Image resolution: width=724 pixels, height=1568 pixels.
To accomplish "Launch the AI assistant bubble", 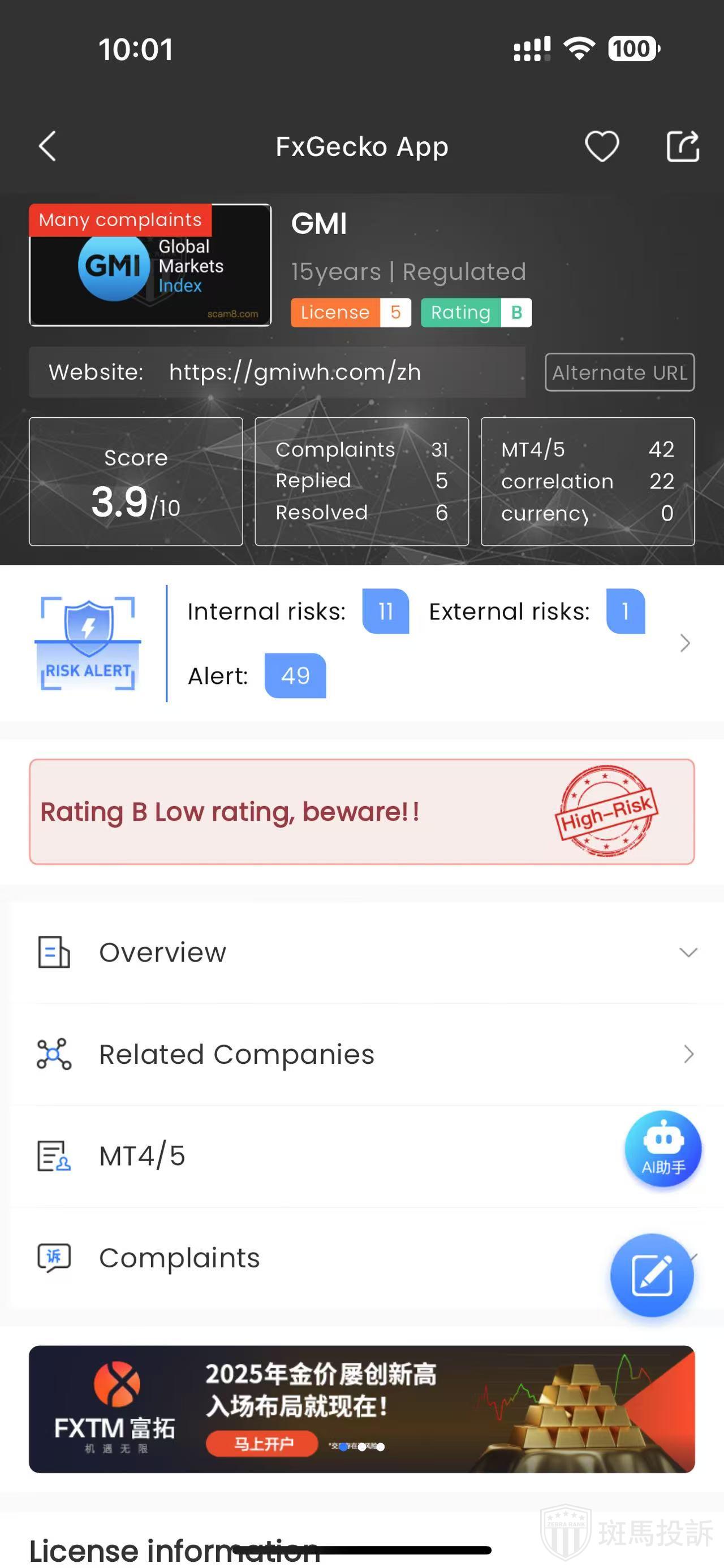I will [x=662, y=1149].
